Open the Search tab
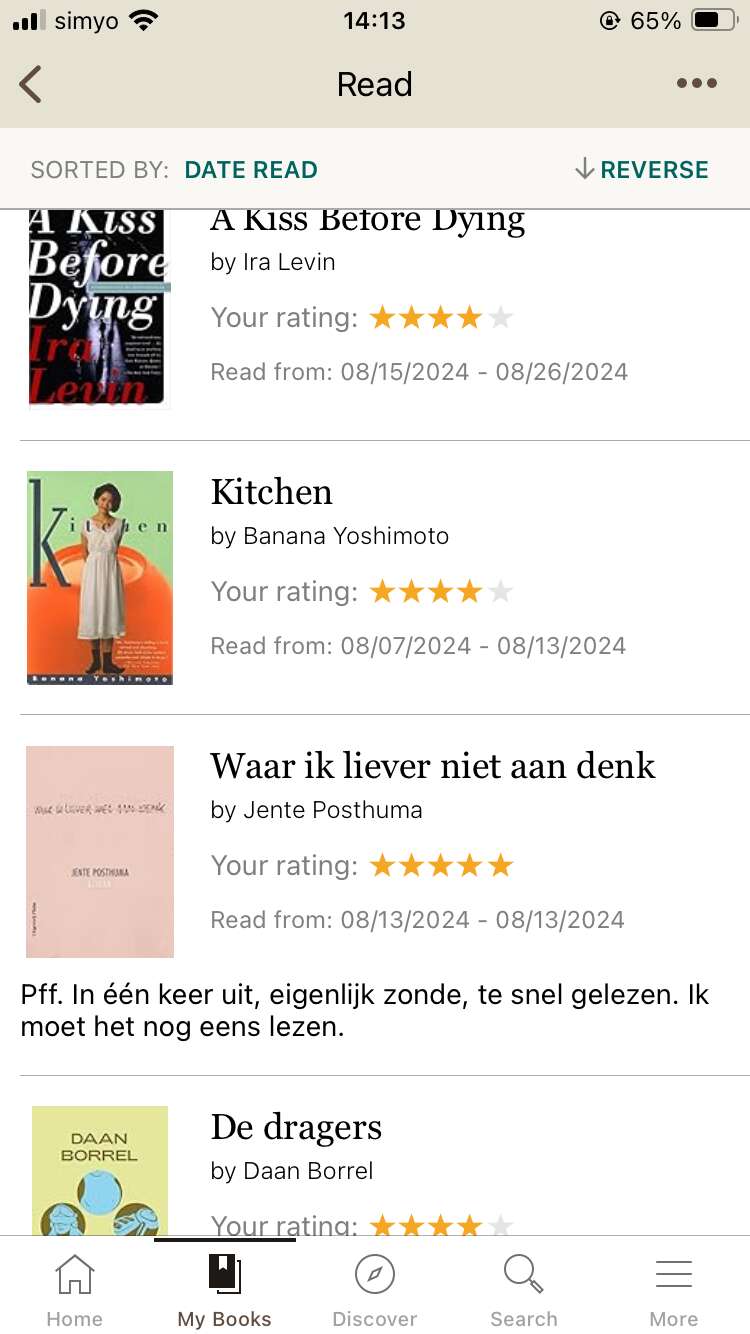The image size is (750, 1334). point(524,1291)
